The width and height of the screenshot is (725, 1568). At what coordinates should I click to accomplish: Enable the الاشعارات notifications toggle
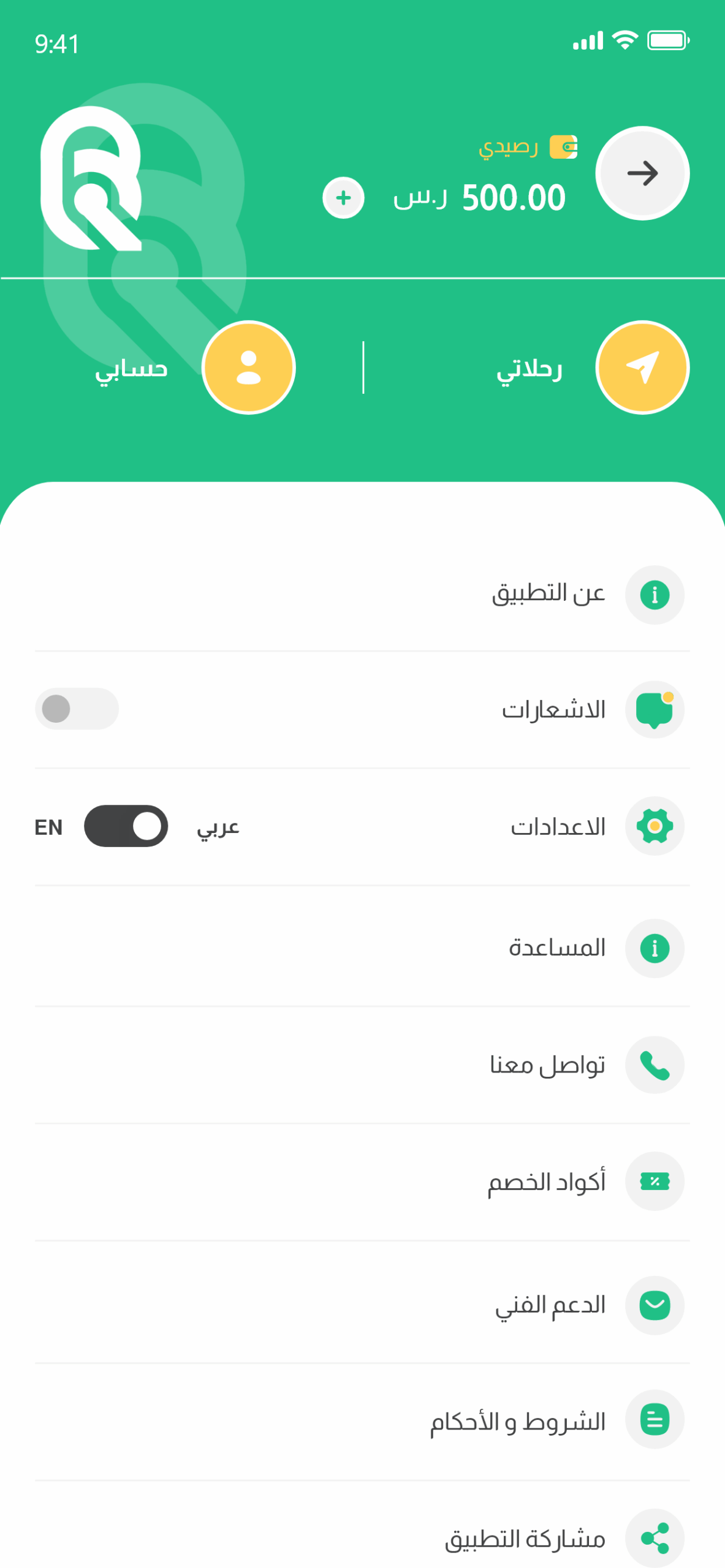click(x=76, y=709)
